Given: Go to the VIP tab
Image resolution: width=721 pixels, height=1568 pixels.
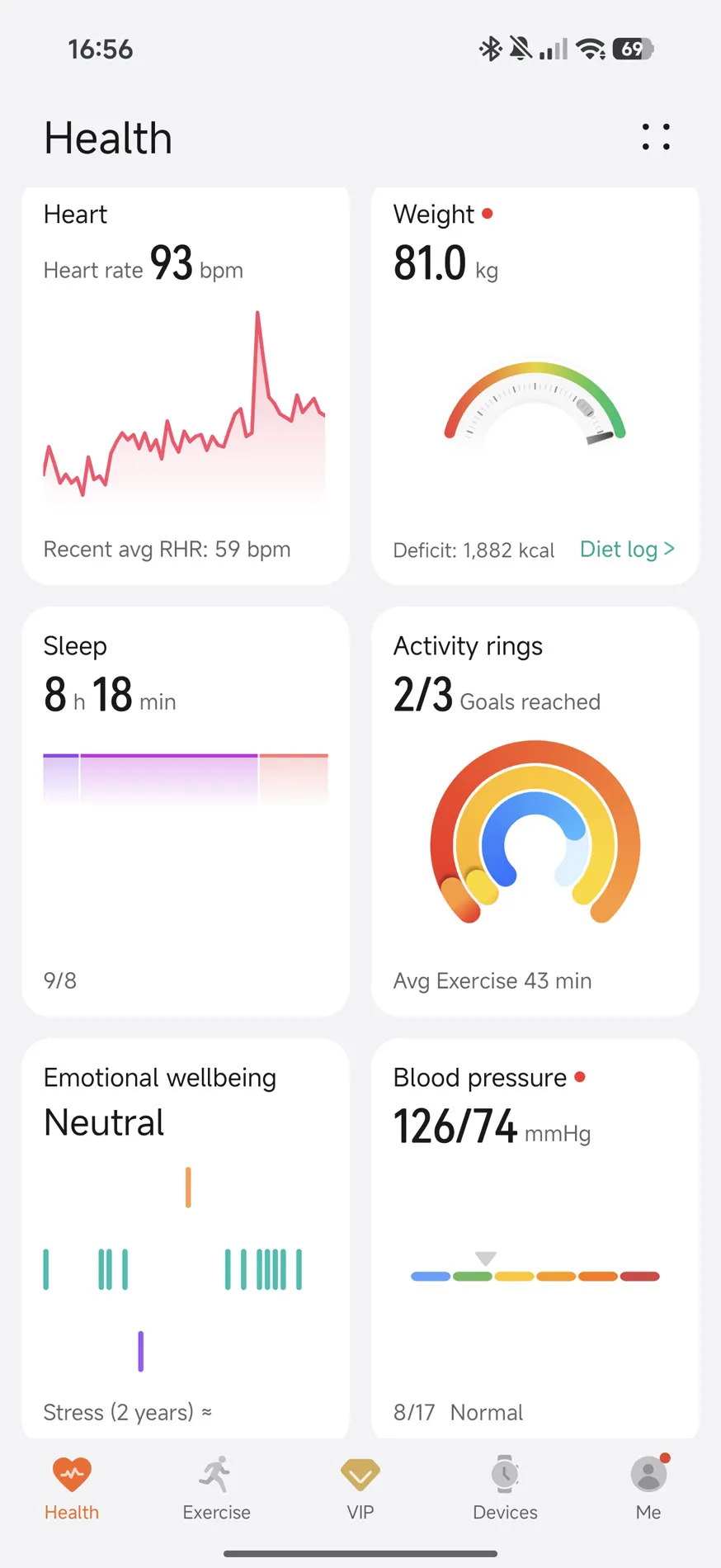Looking at the screenshot, I should tap(360, 1489).
